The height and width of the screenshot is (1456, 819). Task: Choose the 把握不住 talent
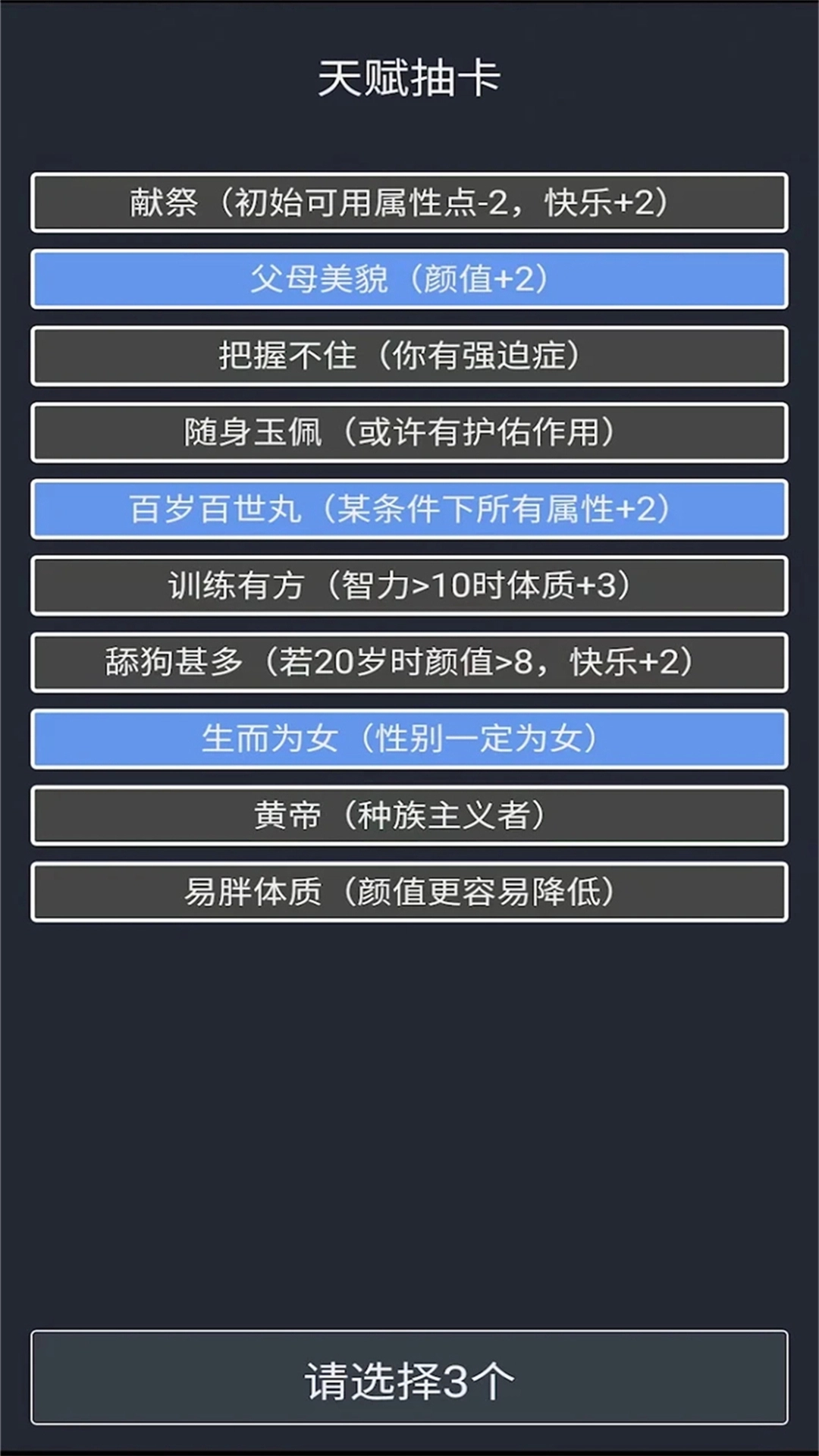[x=409, y=356]
